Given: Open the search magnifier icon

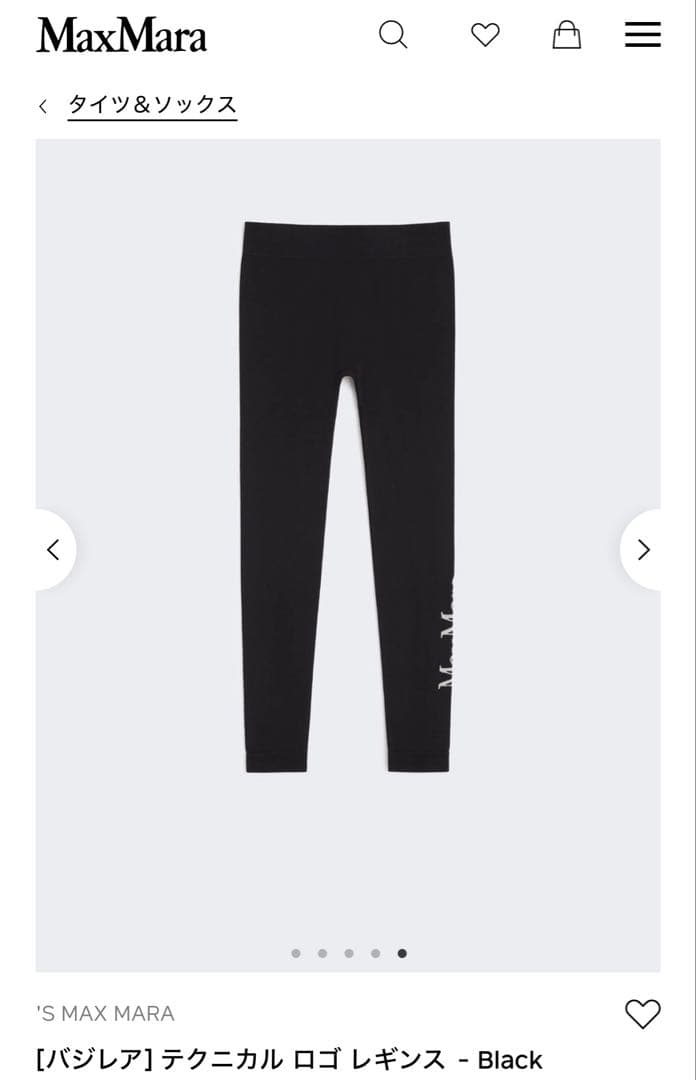Looking at the screenshot, I should (393, 35).
